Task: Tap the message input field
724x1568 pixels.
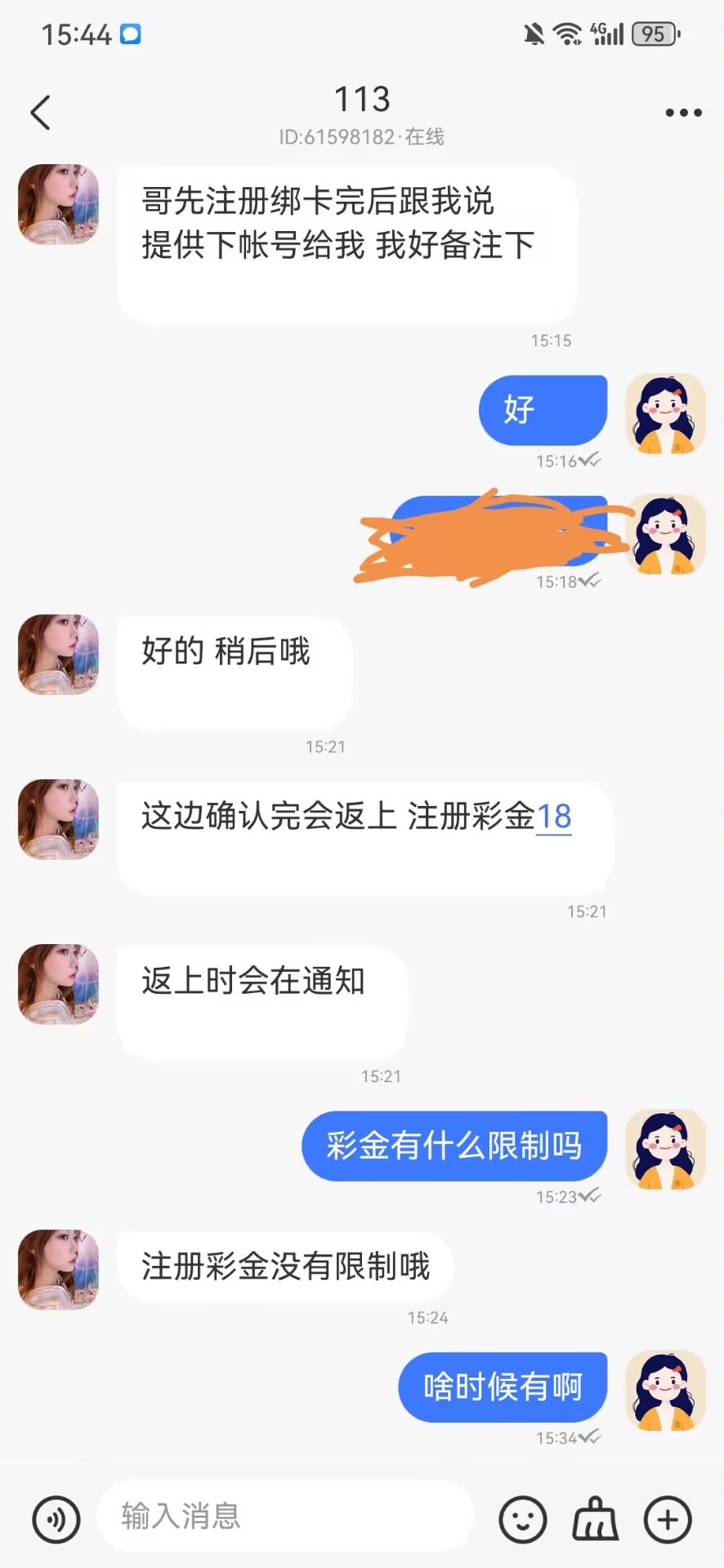Action: (286, 1517)
